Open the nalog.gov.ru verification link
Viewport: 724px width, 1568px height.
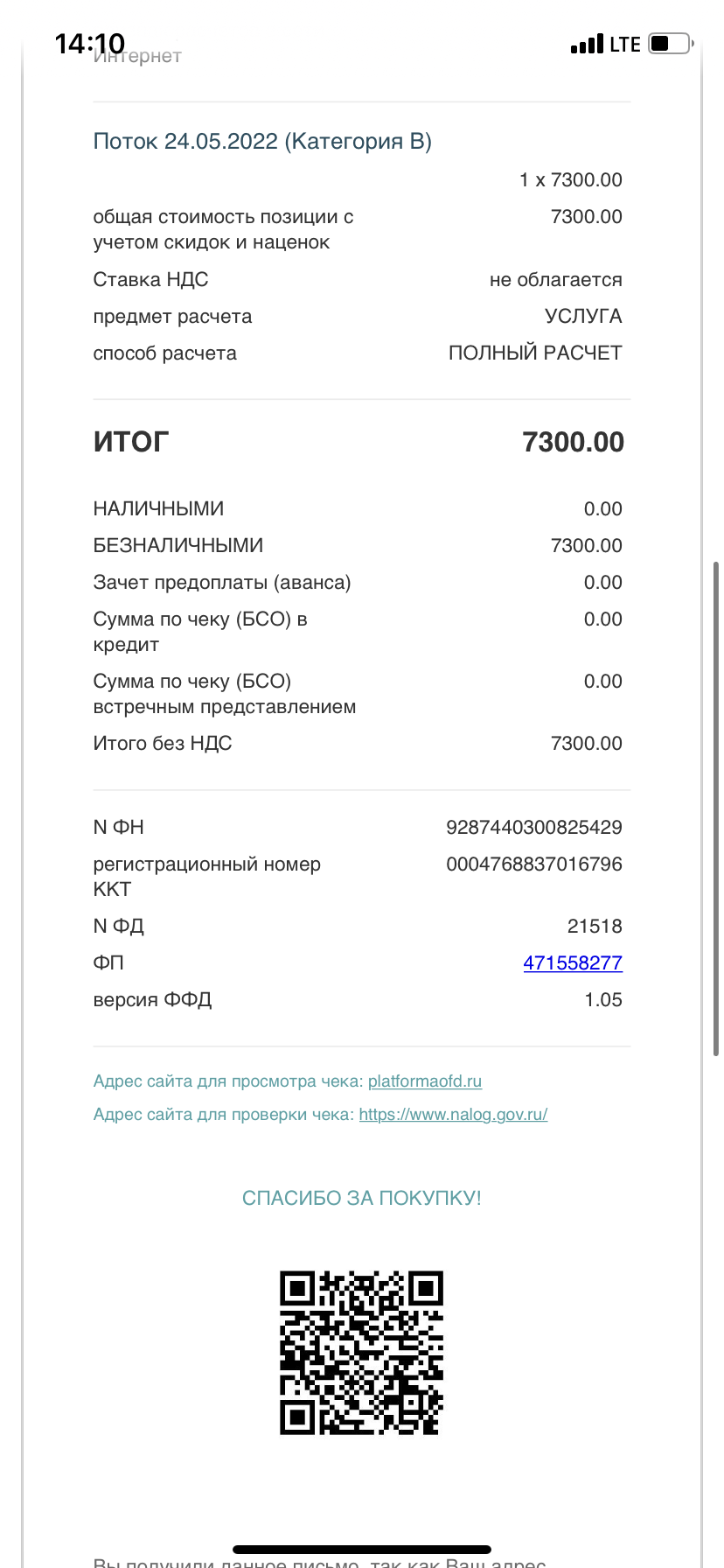coord(453,1115)
